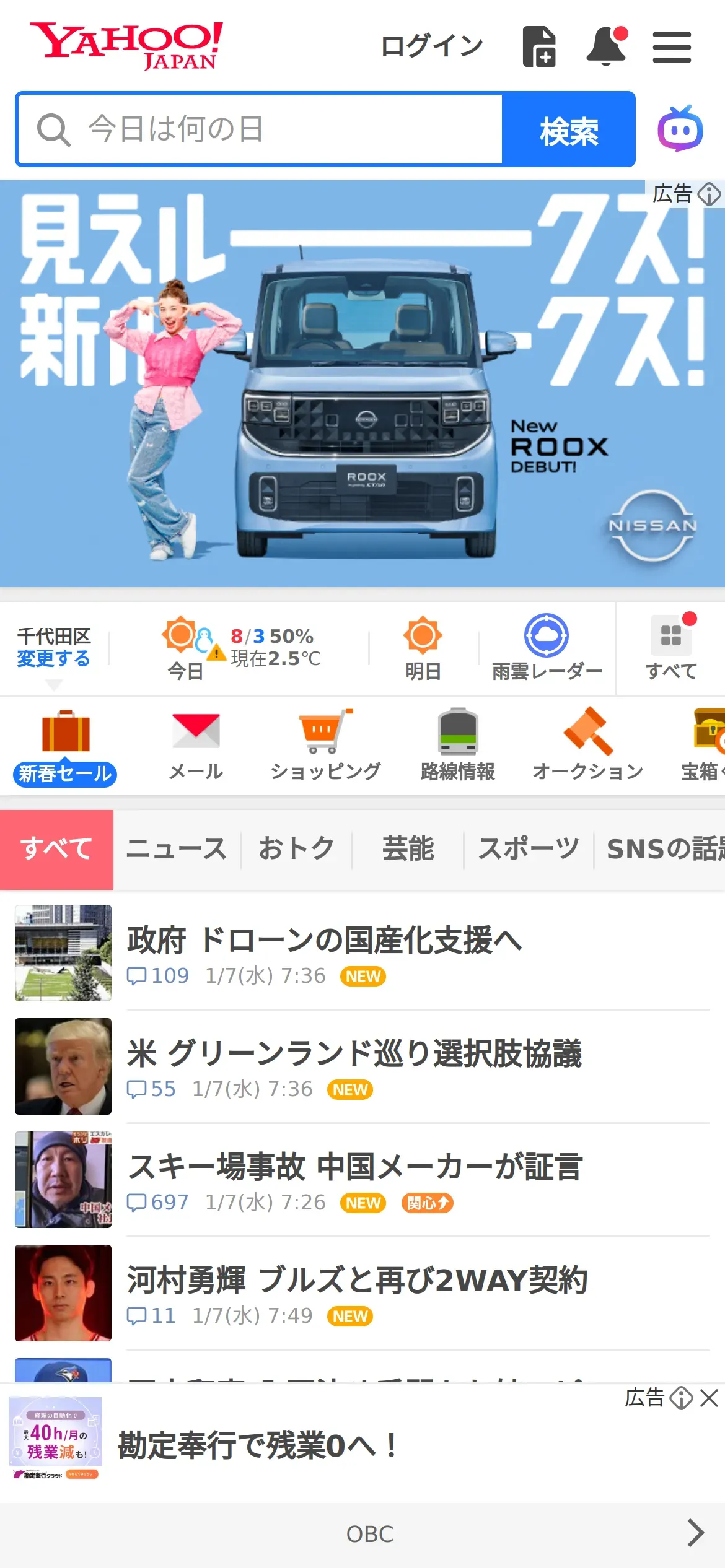Dismiss the 勘定奉行 bottom ad banner

pos(709,1398)
